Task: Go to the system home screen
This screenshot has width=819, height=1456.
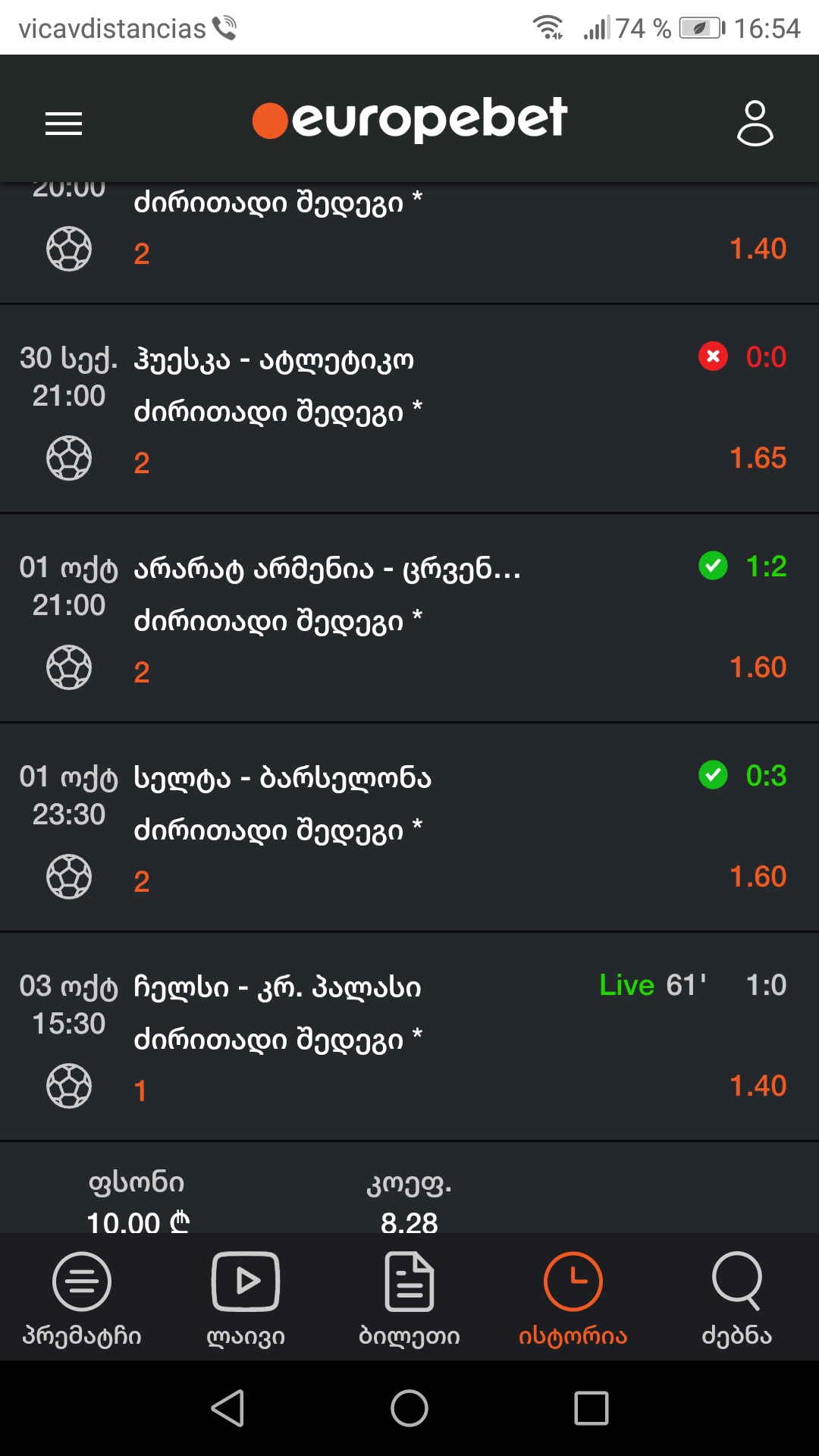Action: coord(409,1408)
